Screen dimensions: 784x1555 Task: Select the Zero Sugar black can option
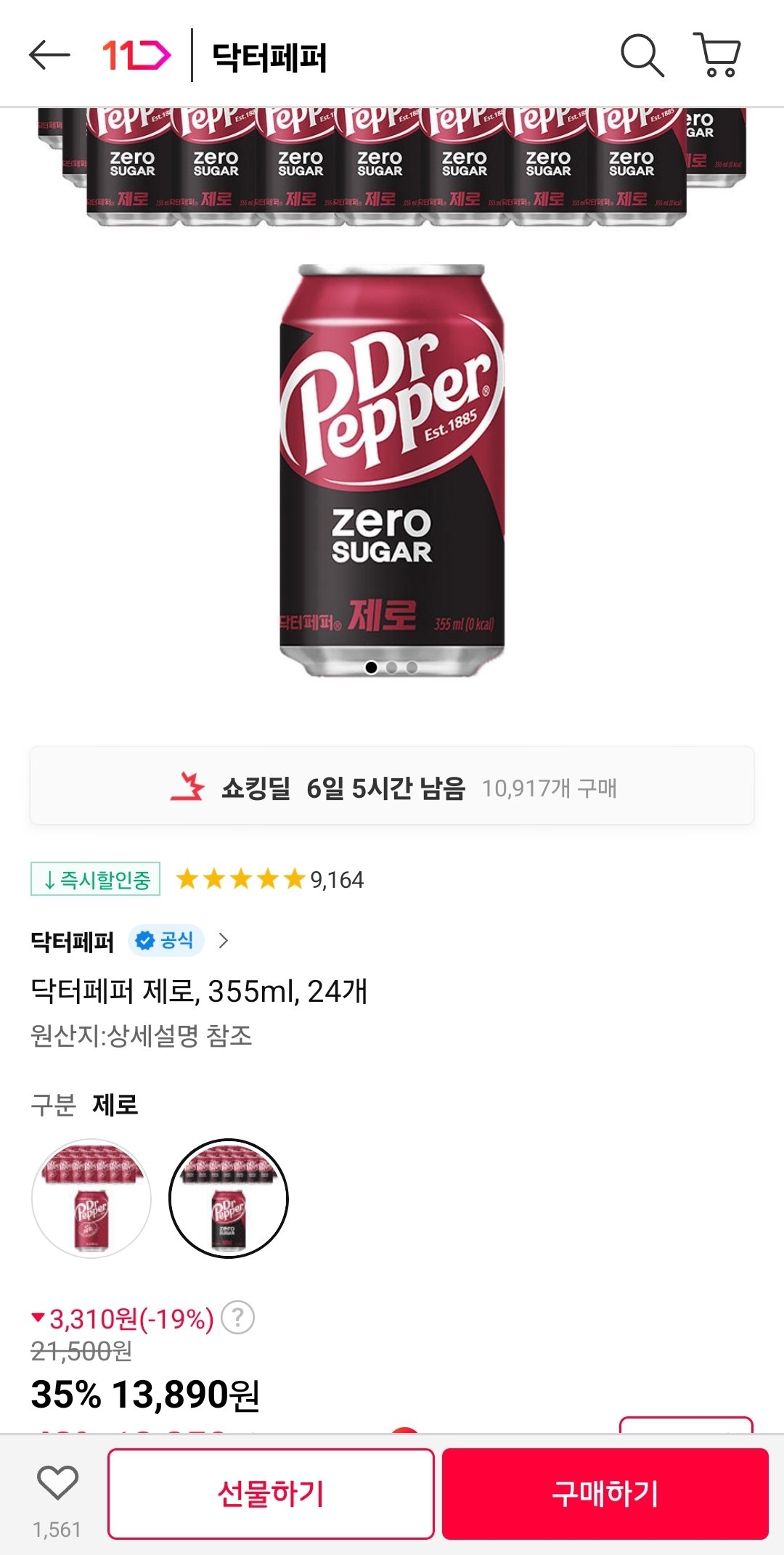click(x=229, y=1199)
